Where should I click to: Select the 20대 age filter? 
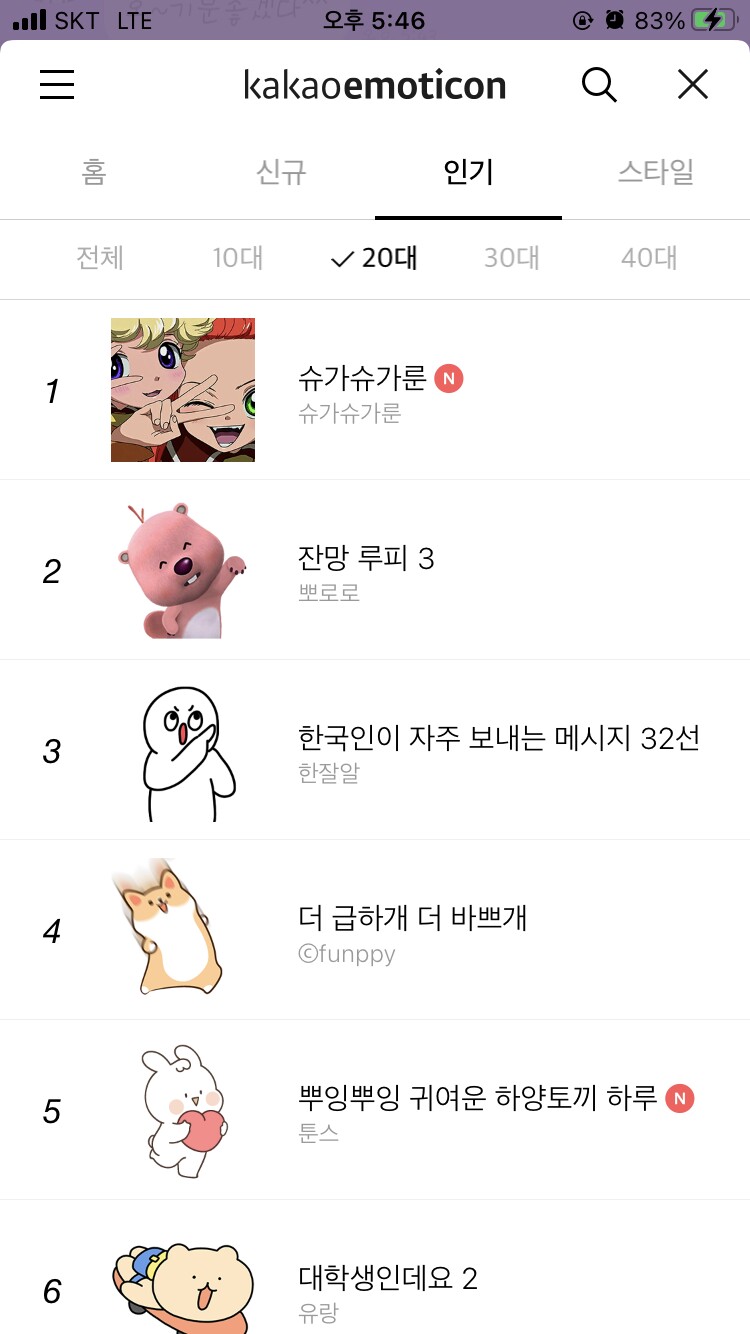pyautogui.click(x=375, y=258)
